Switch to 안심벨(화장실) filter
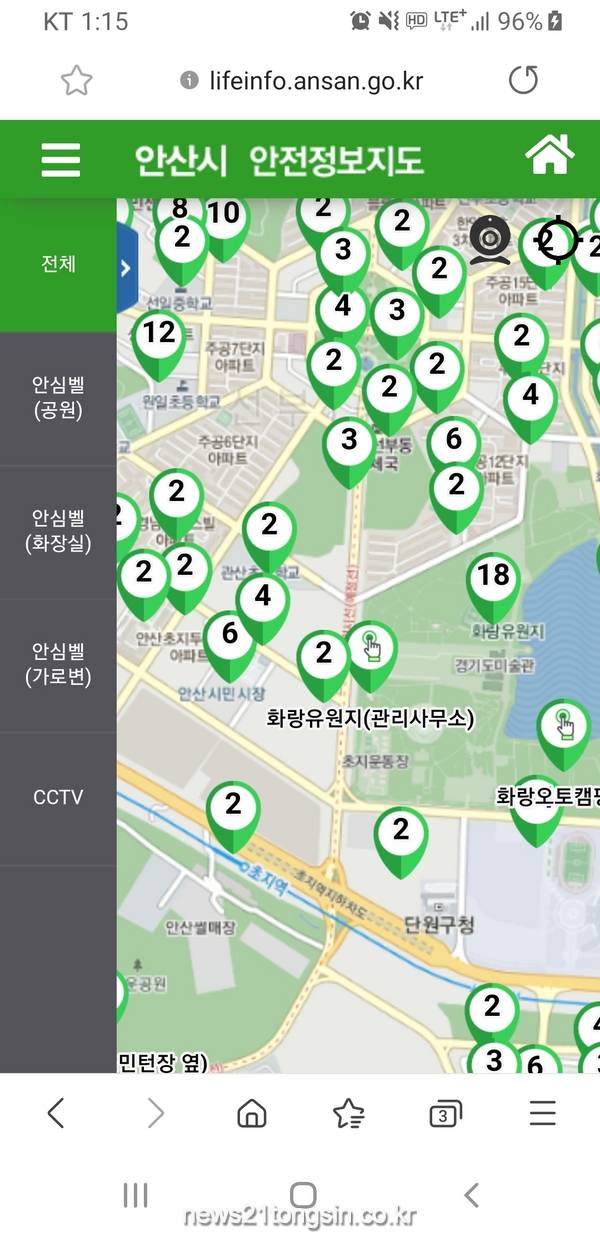Viewport: 600px width, 1233px height. [58, 531]
